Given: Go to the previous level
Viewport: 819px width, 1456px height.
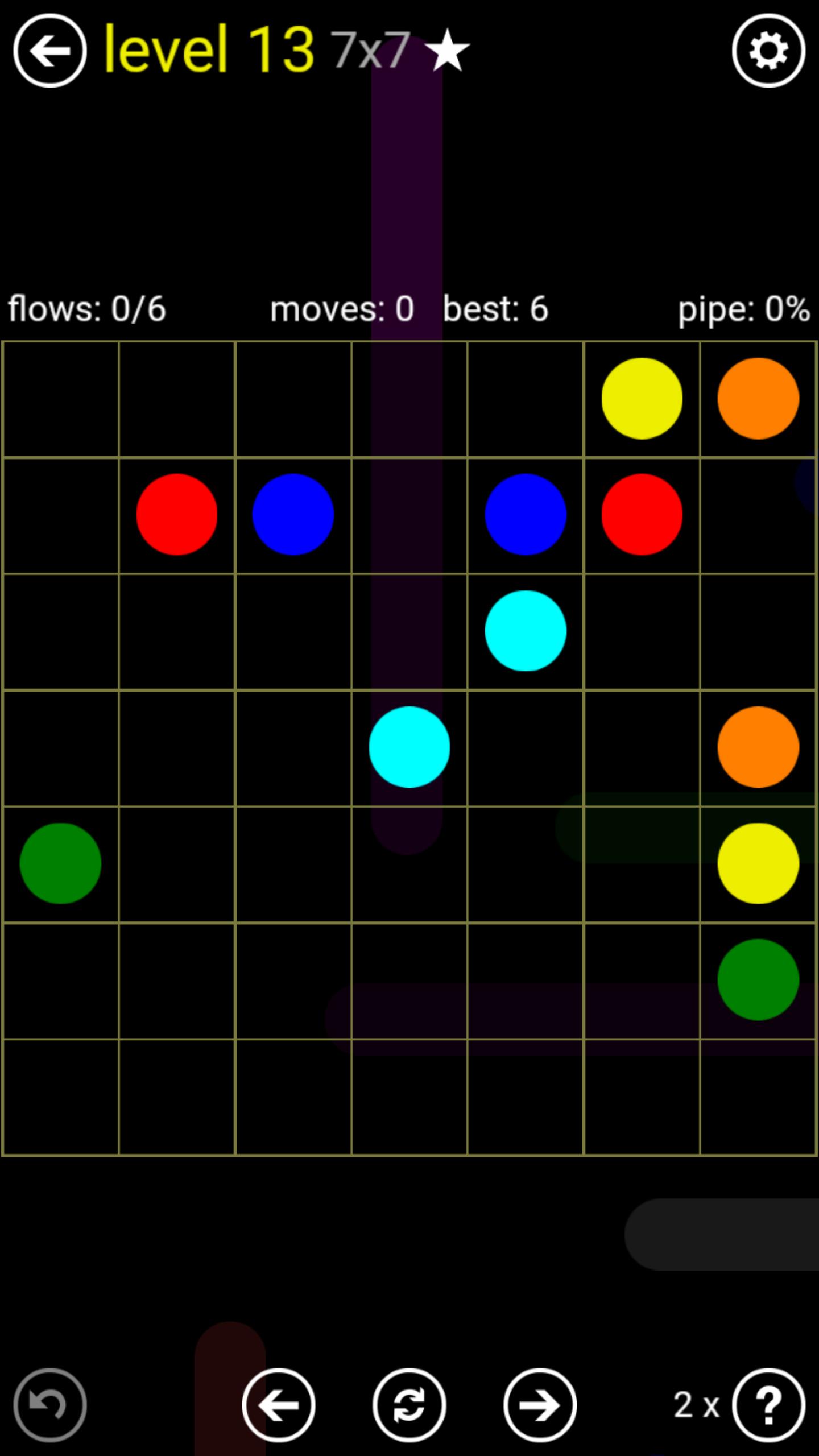Looking at the screenshot, I should (279, 1405).
